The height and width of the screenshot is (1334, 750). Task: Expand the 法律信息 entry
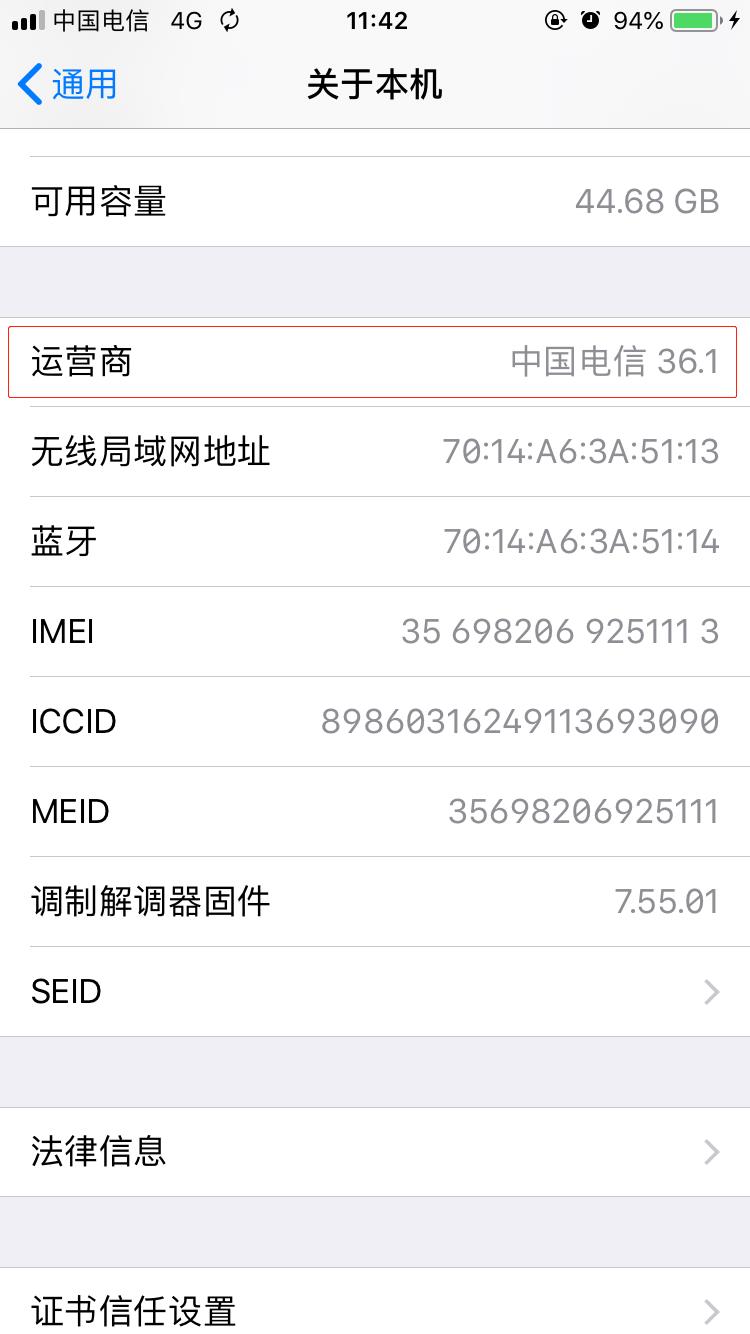click(x=375, y=1152)
